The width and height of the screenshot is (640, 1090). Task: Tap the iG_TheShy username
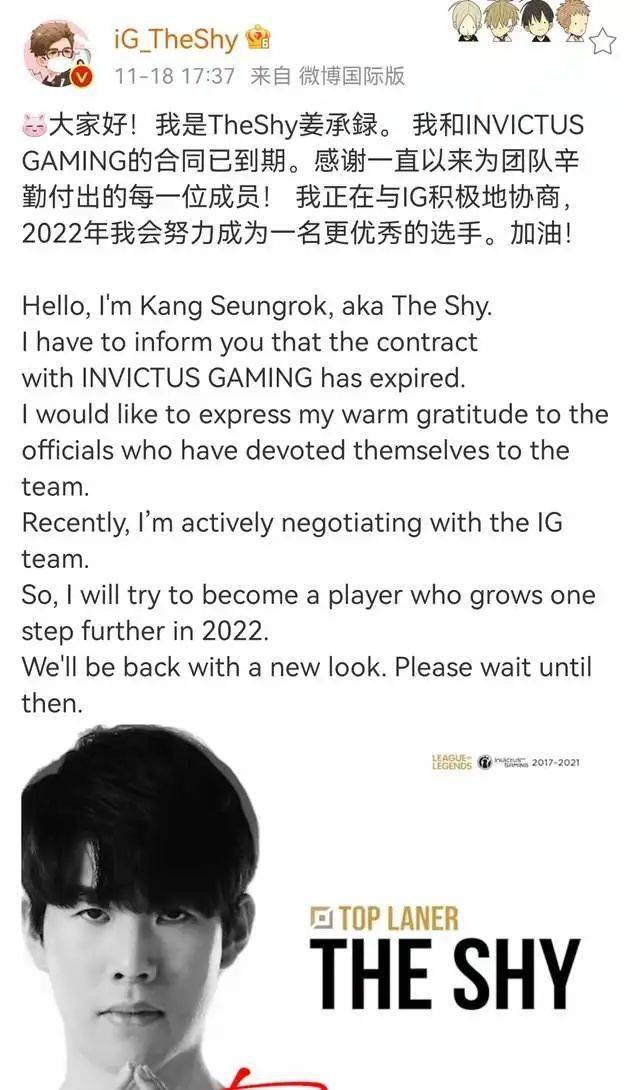tap(176, 39)
